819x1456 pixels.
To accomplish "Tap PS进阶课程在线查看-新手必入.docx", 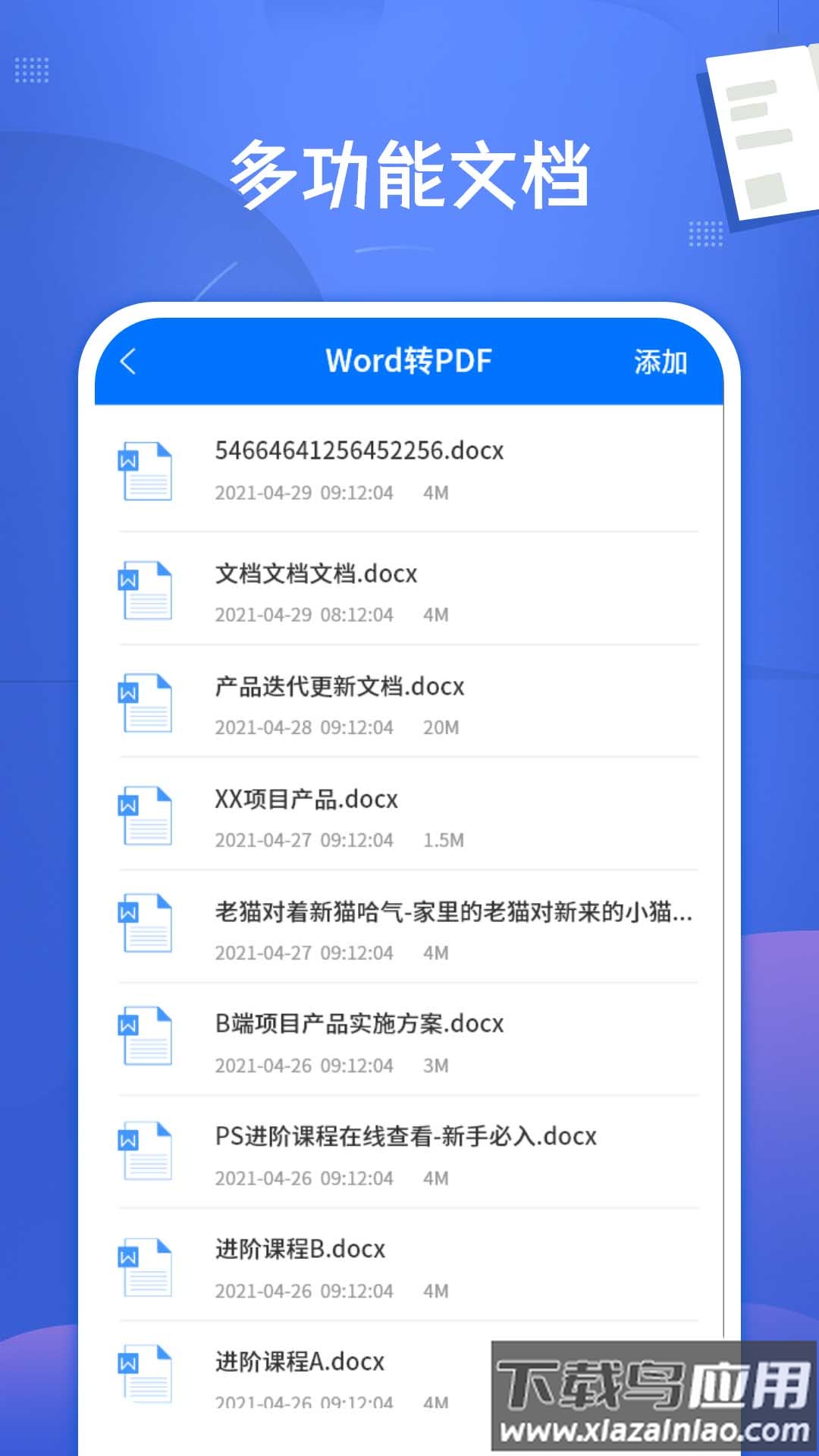I will click(405, 1137).
